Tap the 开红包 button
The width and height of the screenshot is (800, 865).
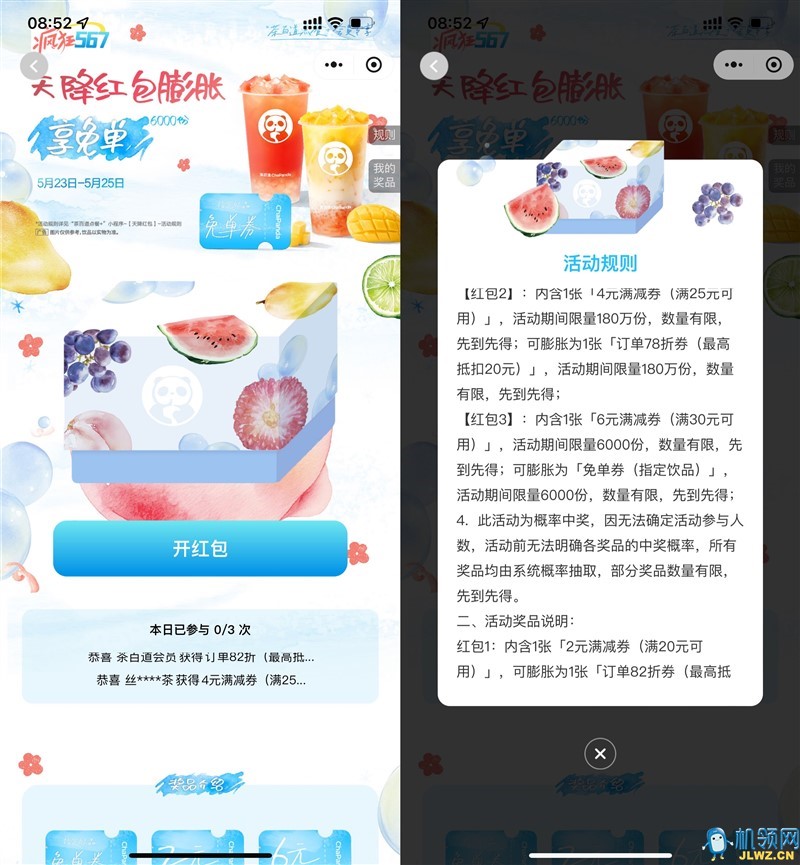[200, 548]
